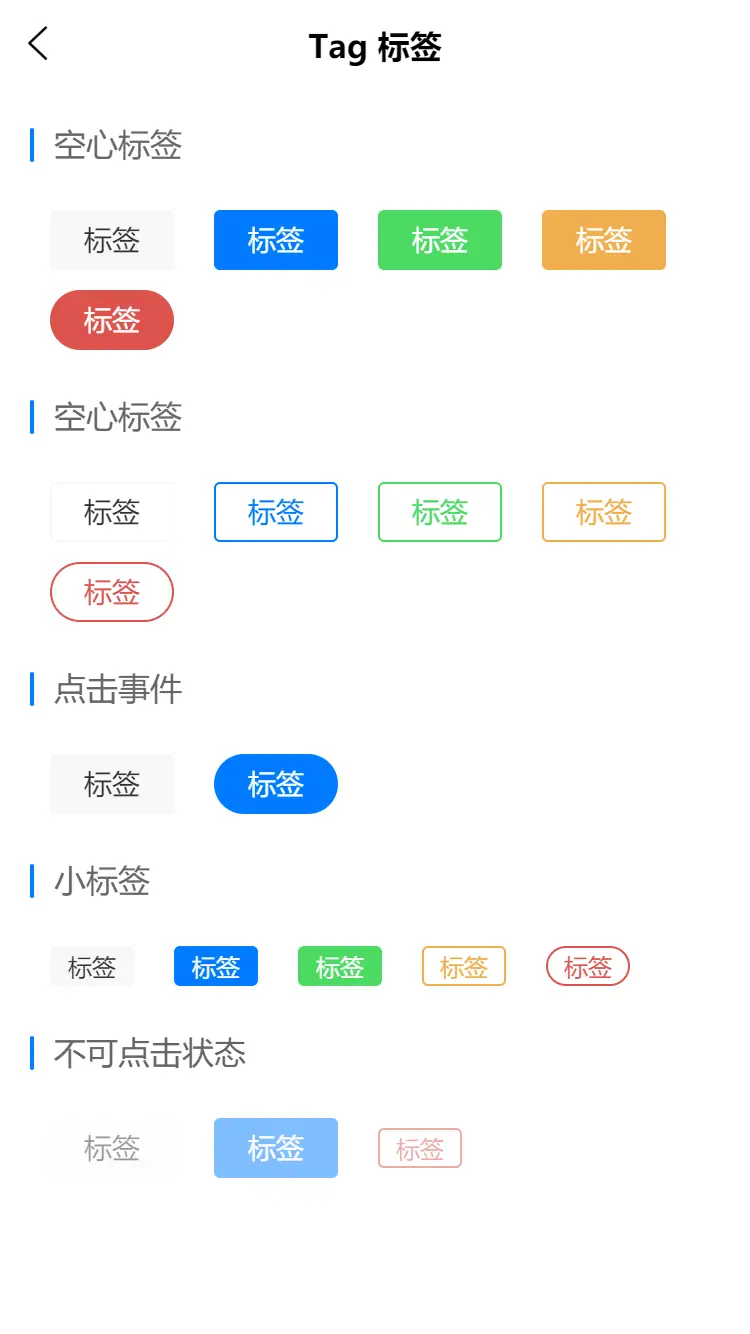Select the blue pill tag under 点击事件
The image size is (750, 1334).
[276, 784]
